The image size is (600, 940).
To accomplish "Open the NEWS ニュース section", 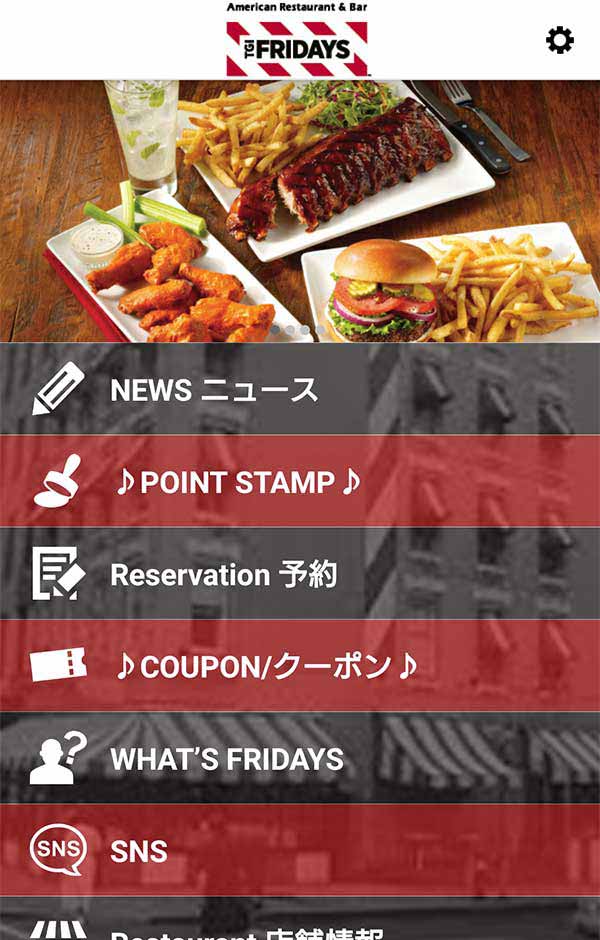I will coord(300,390).
